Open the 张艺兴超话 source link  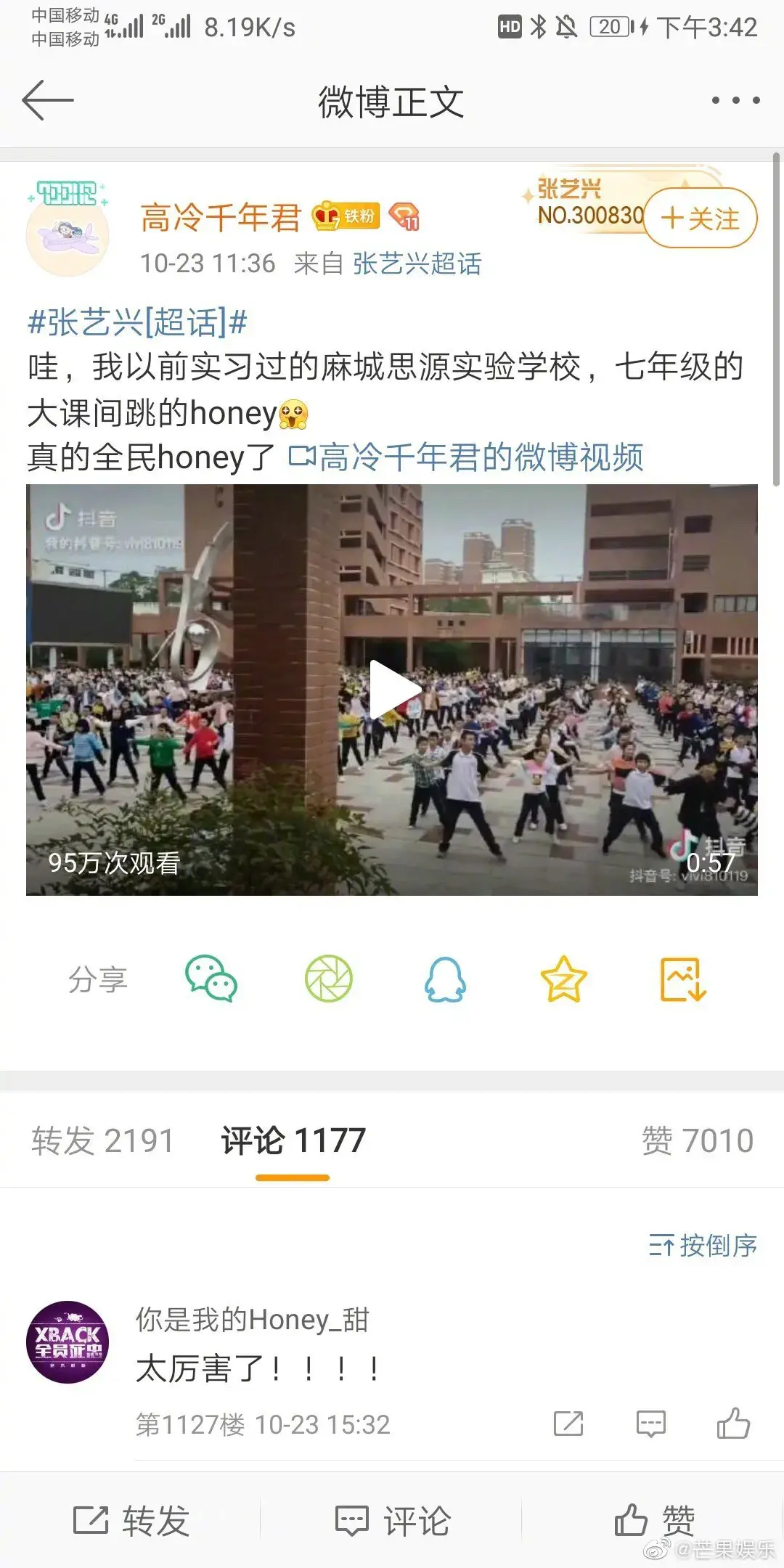tap(417, 264)
